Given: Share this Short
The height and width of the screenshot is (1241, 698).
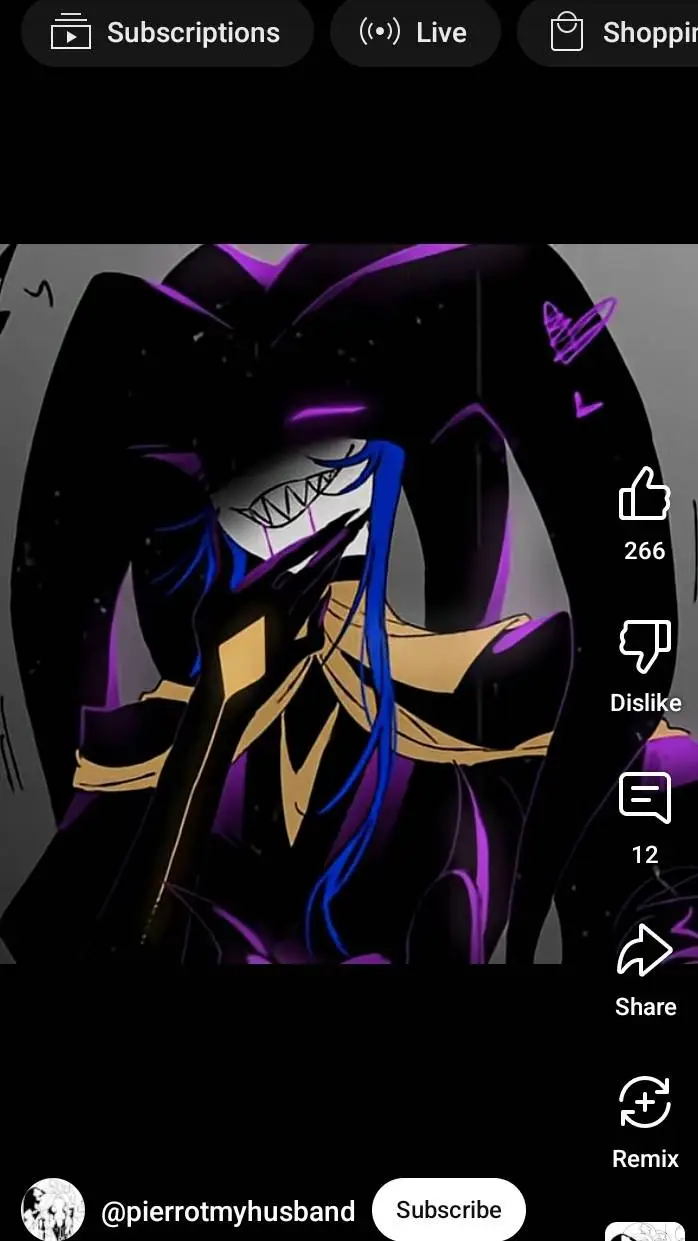Looking at the screenshot, I should (645, 952).
